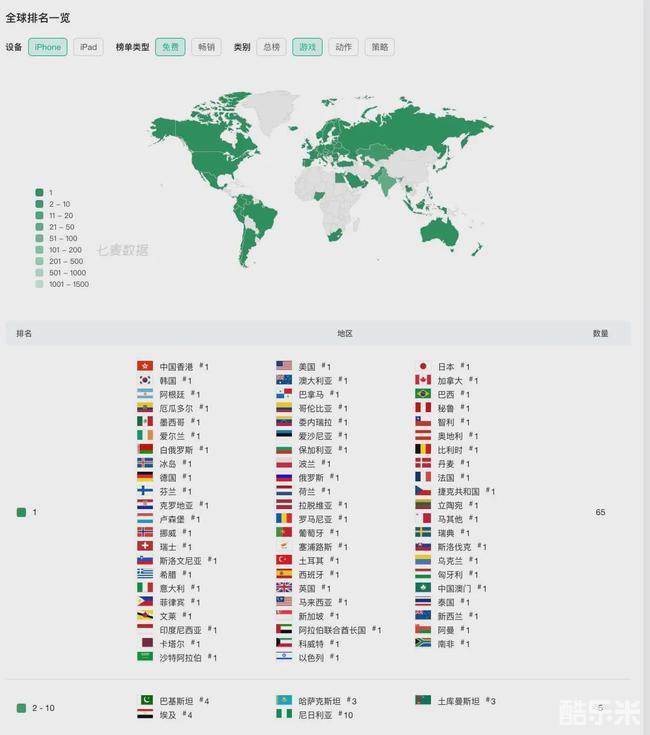The height and width of the screenshot is (735, 650).
Task: Choose the 总榜 category
Action: [x=271, y=47]
